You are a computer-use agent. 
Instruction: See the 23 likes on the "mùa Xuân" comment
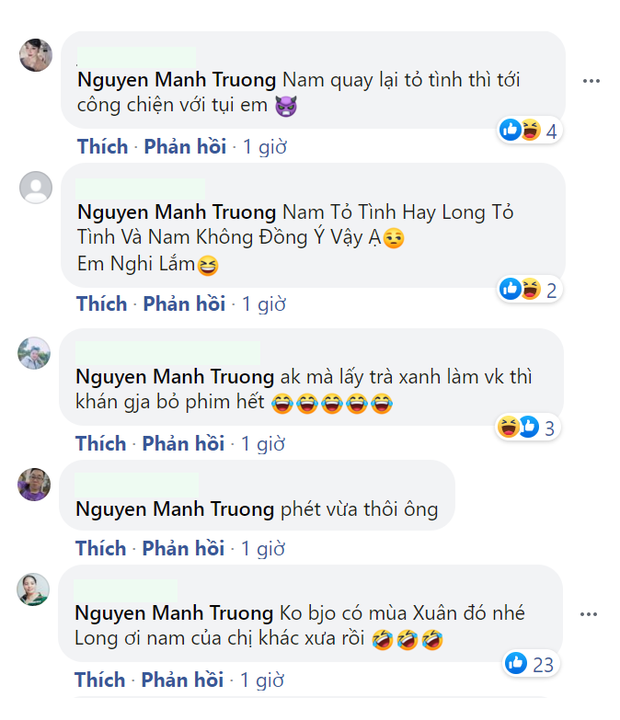(x=532, y=663)
